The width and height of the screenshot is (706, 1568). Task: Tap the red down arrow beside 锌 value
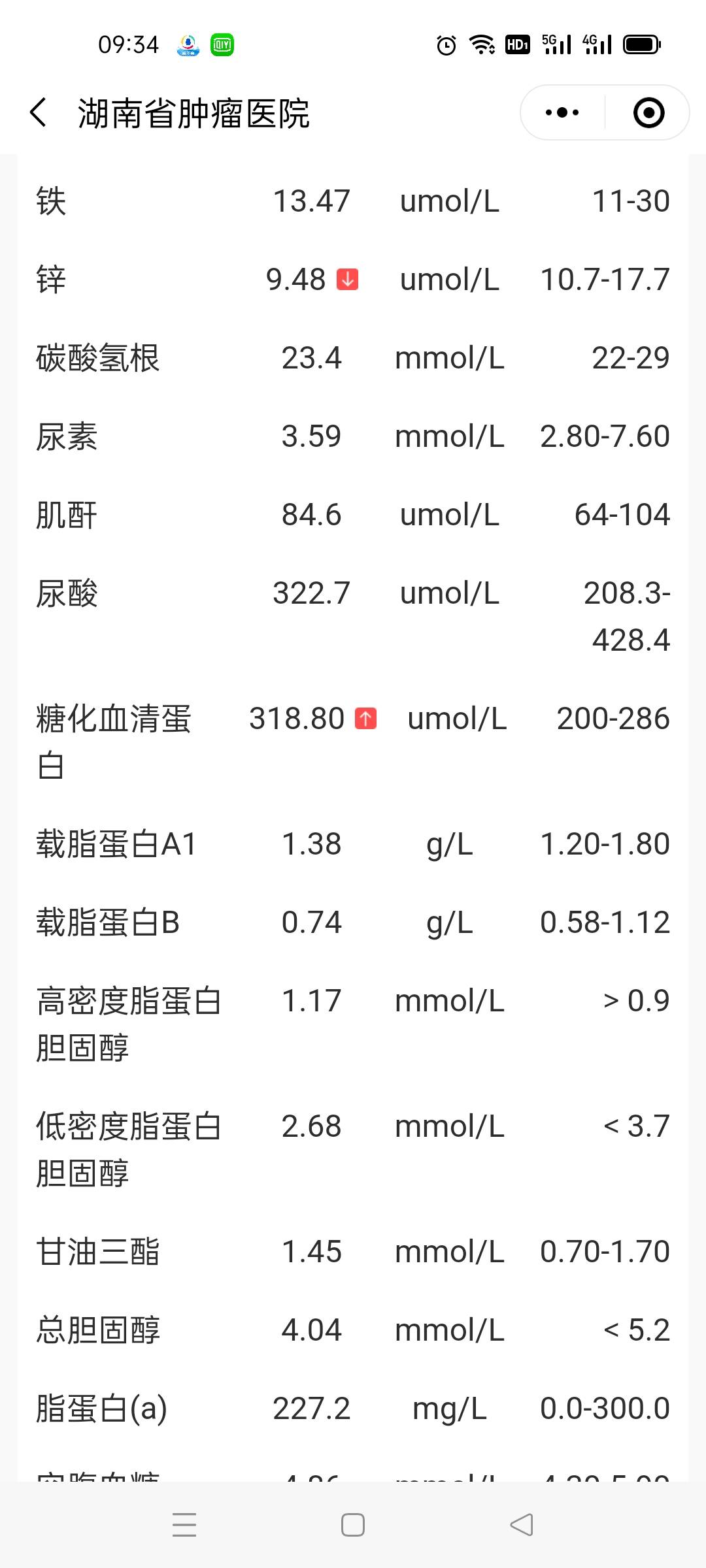(347, 278)
